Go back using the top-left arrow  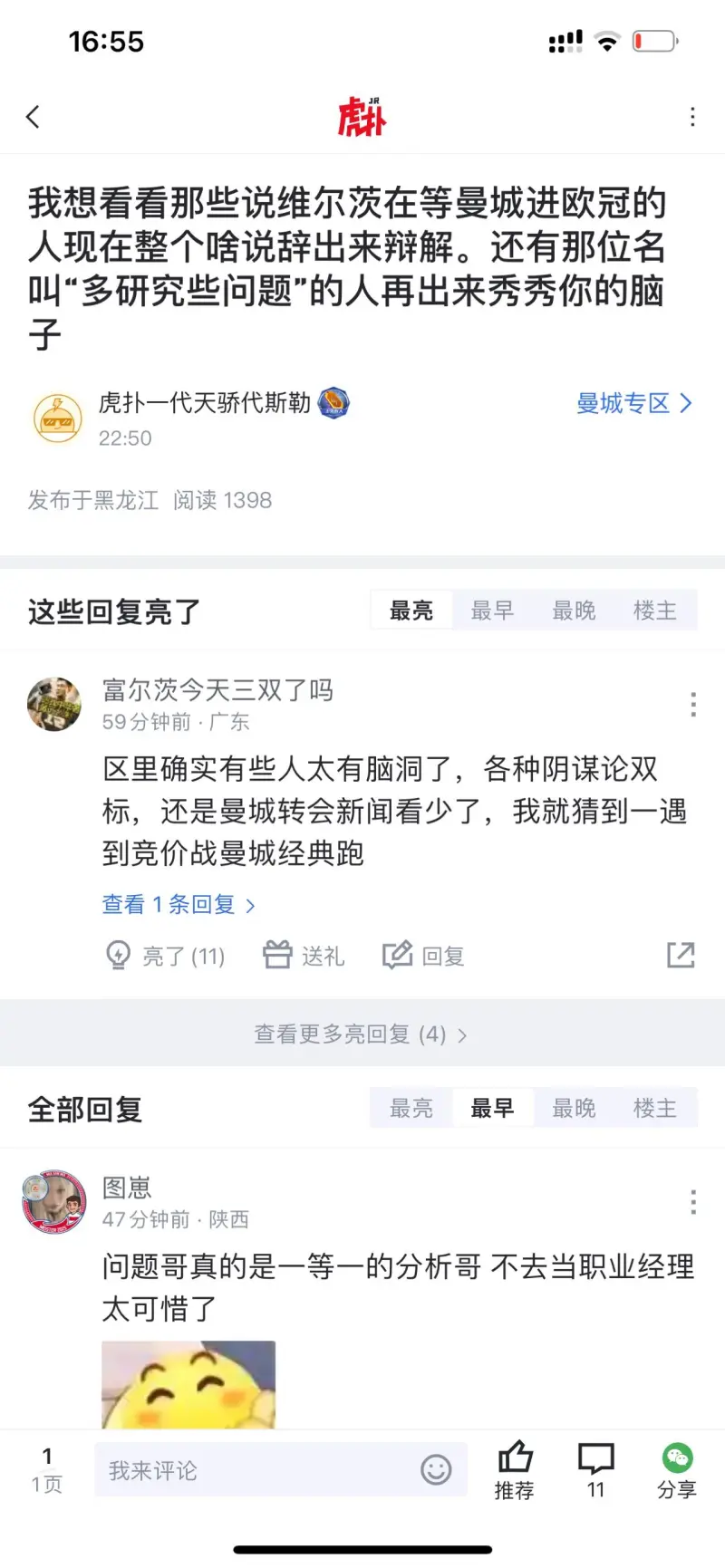34,117
